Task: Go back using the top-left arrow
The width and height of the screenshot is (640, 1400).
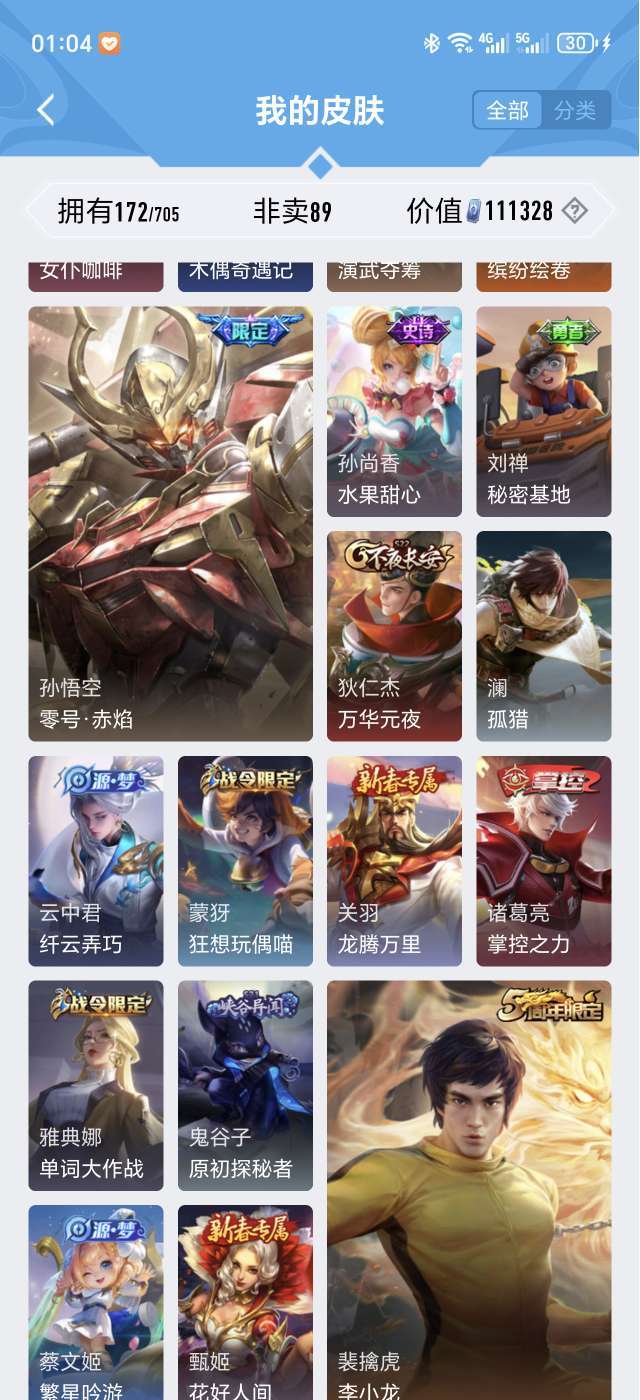Action: 46,110
